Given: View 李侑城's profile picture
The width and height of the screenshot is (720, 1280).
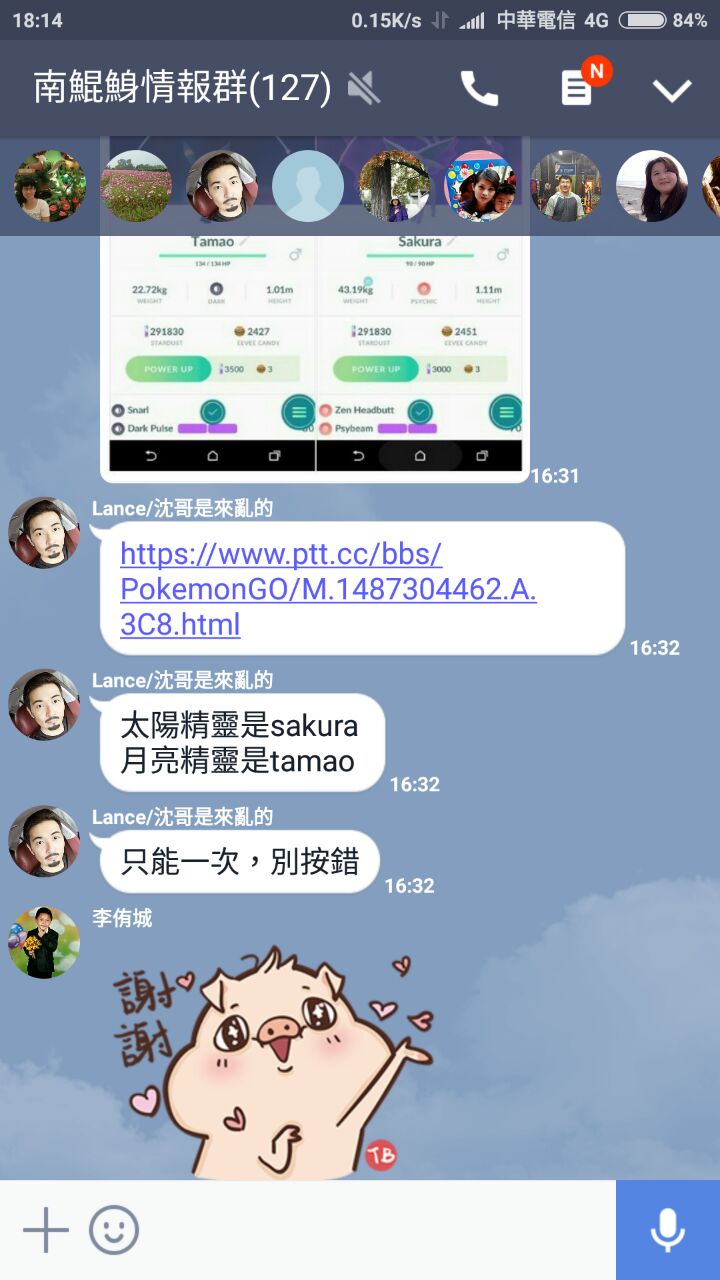Looking at the screenshot, I should click(x=44, y=942).
